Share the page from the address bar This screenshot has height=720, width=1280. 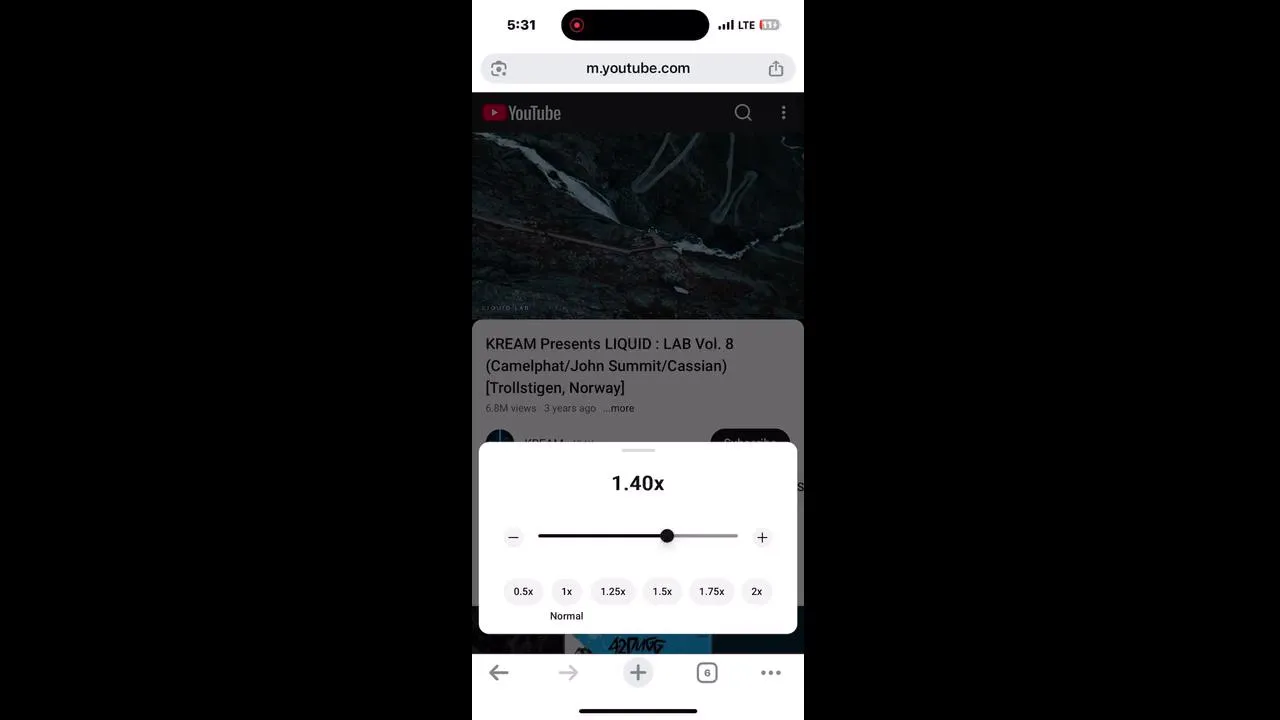pos(776,68)
